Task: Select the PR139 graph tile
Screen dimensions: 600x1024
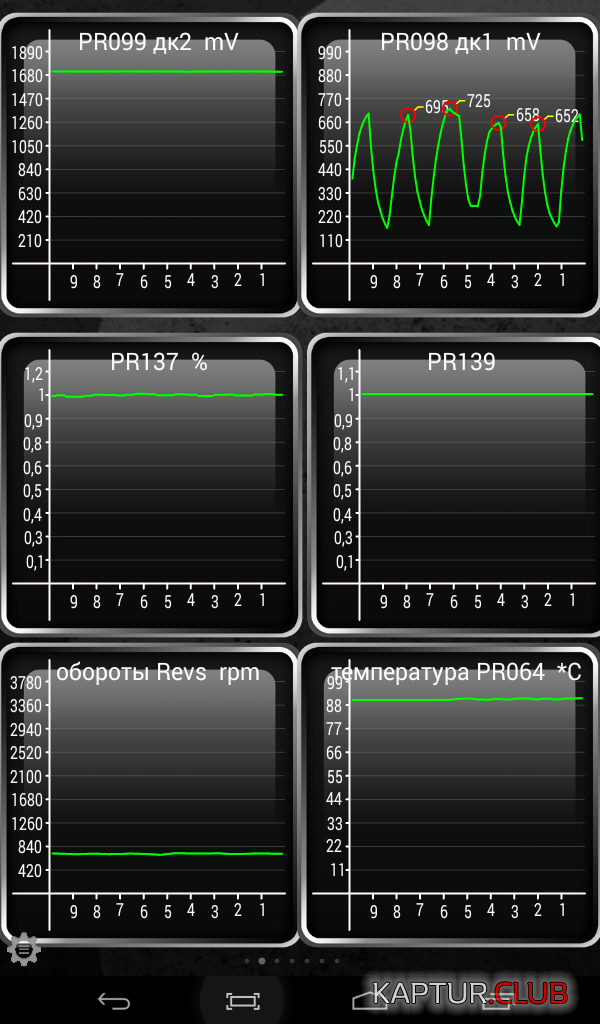Action: tap(454, 485)
